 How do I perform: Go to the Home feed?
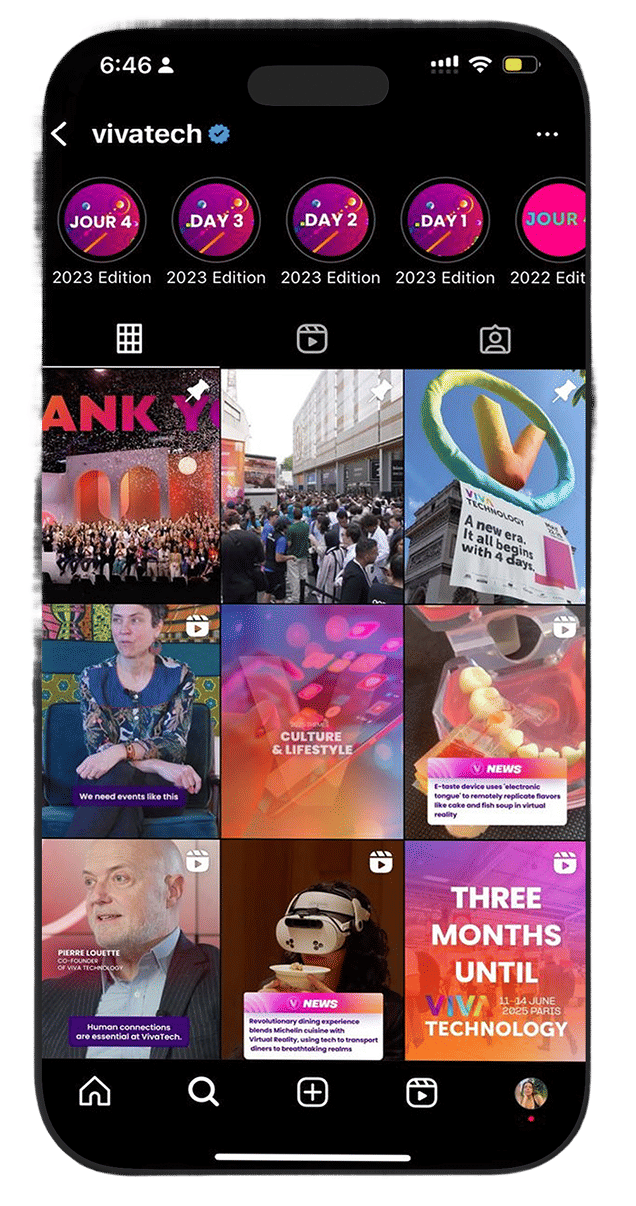click(95, 1093)
